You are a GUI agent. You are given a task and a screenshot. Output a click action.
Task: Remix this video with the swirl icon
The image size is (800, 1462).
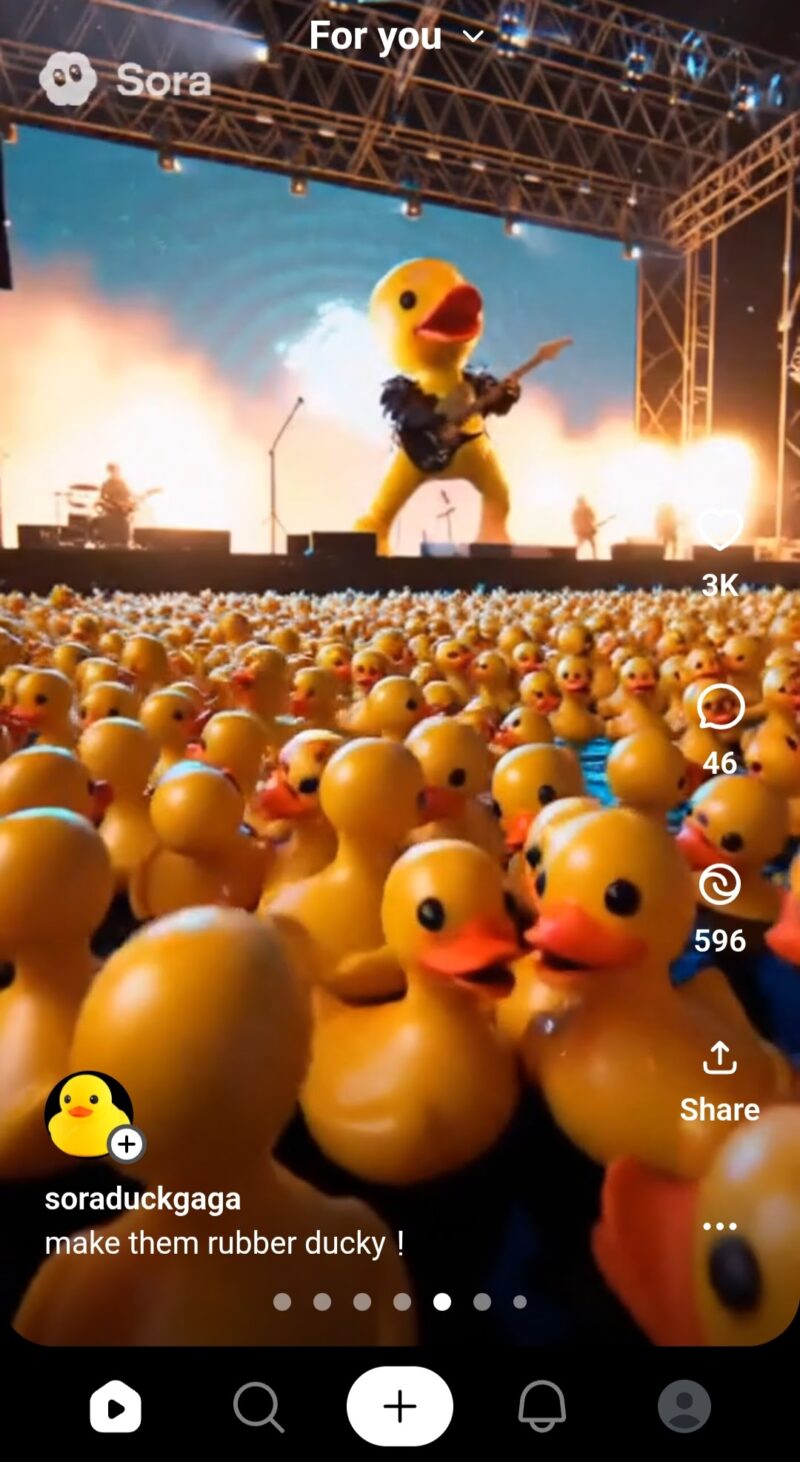pos(719,885)
